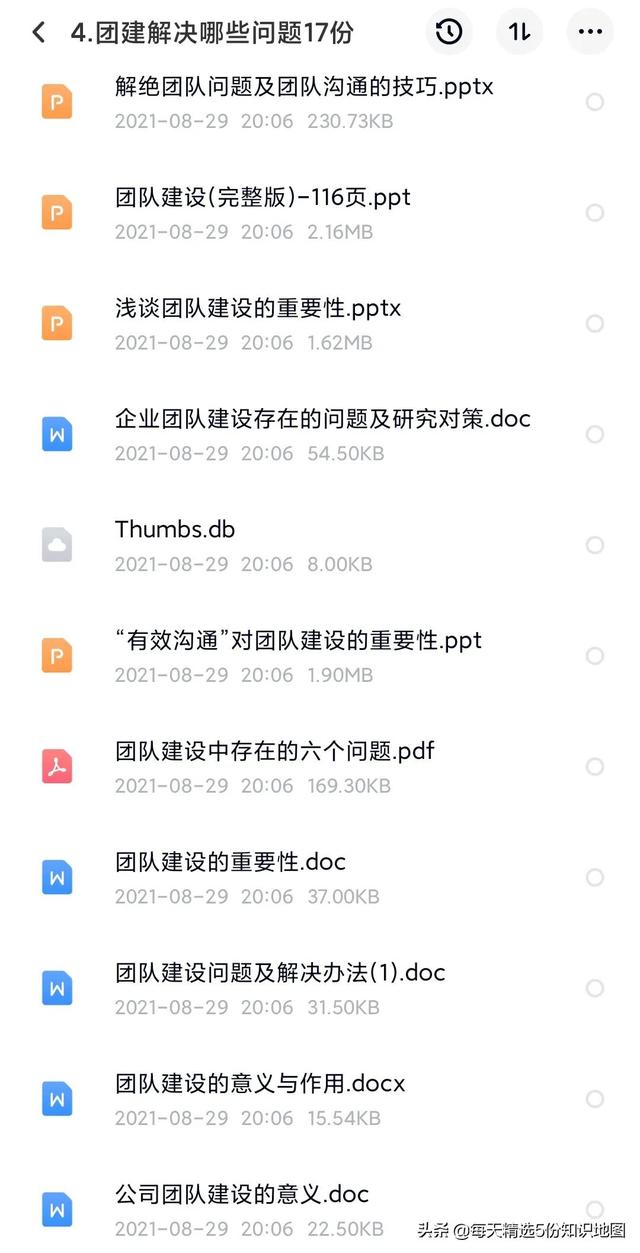Open the recent history clock icon

pyautogui.click(x=449, y=32)
